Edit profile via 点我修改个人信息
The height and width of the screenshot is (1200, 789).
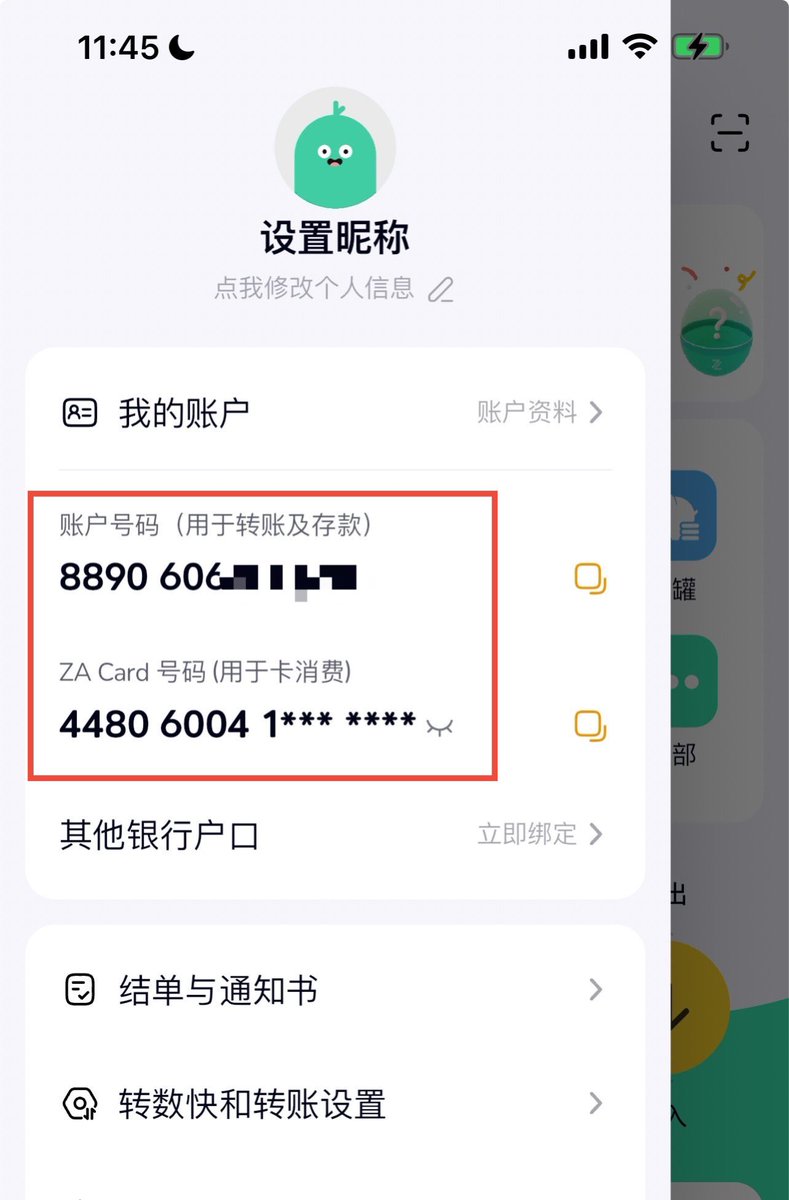(x=334, y=289)
